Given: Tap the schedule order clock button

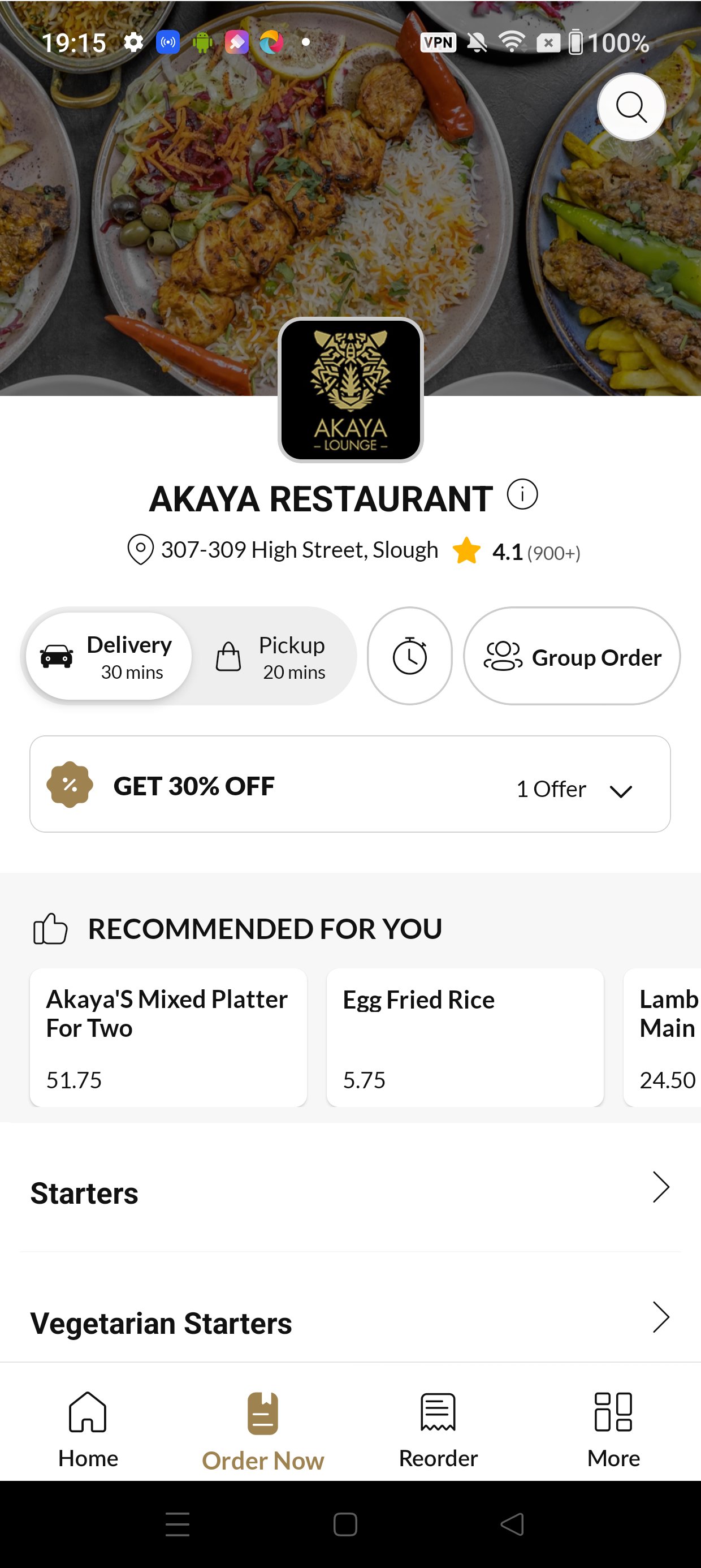Looking at the screenshot, I should click(x=409, y=656).
